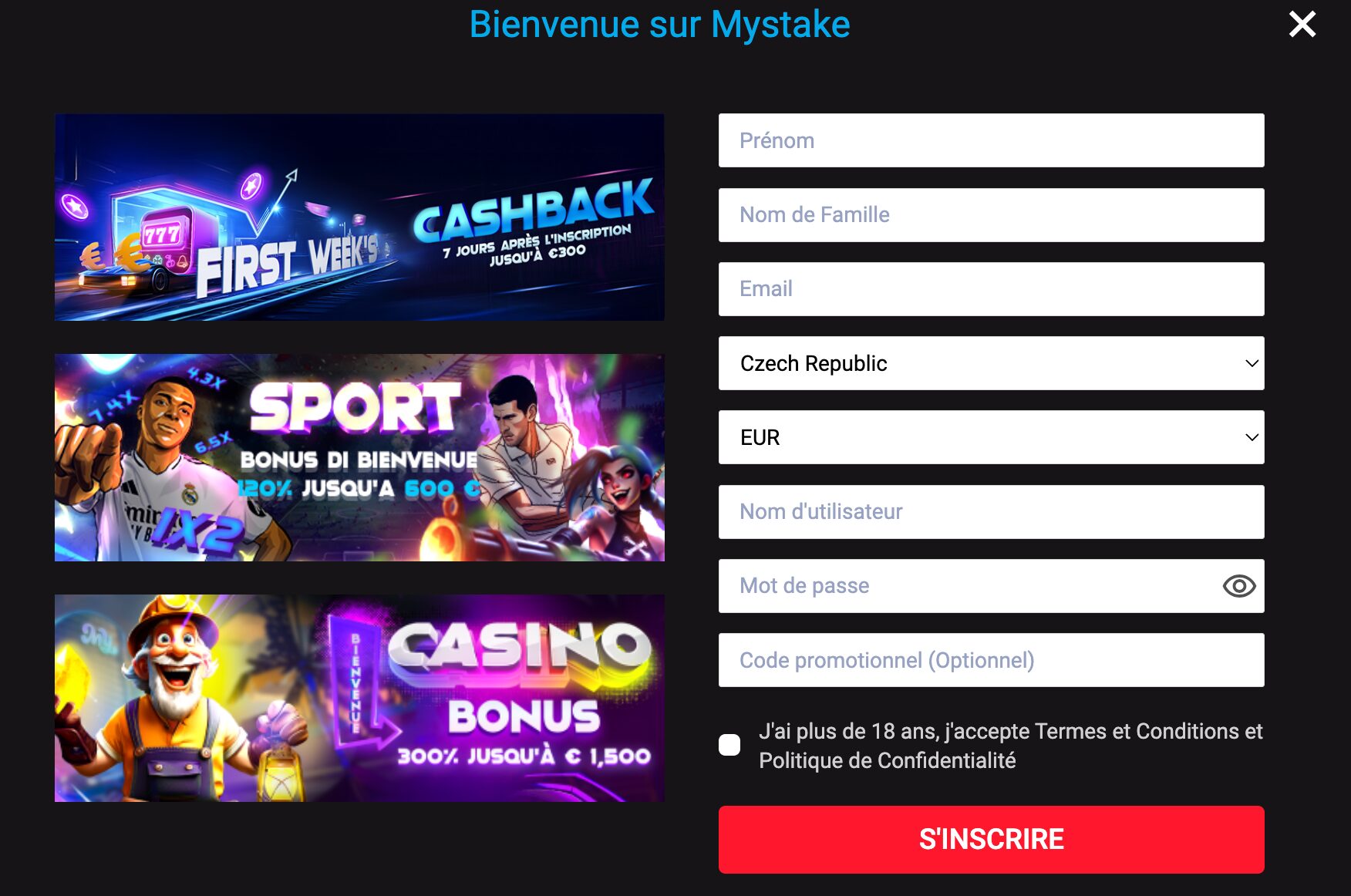Show password with the eye icon
The width and height of the screenshot is (1351, 896).
[1239, 586]
